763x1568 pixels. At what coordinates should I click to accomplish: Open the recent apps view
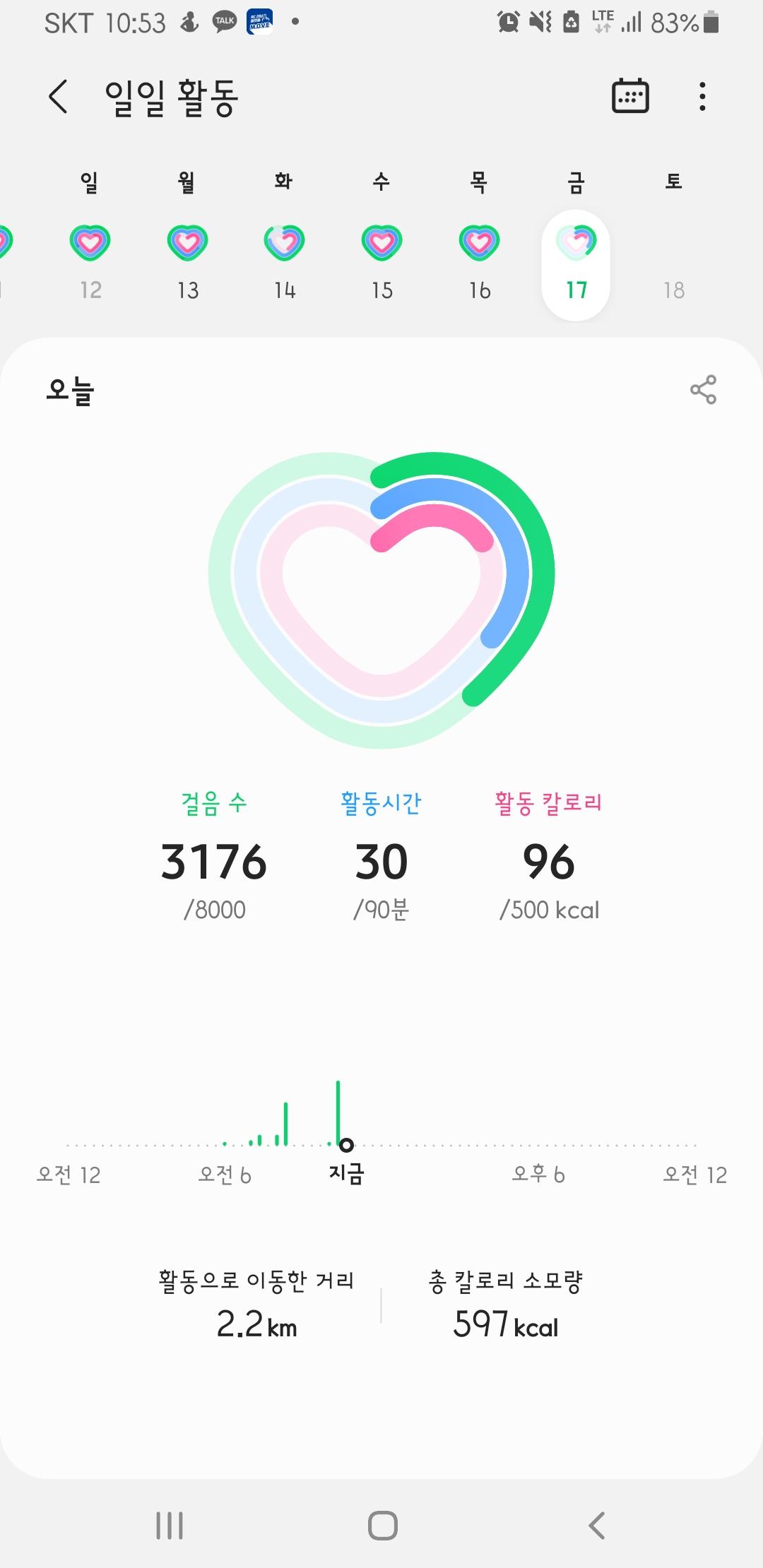point(170,1526)
